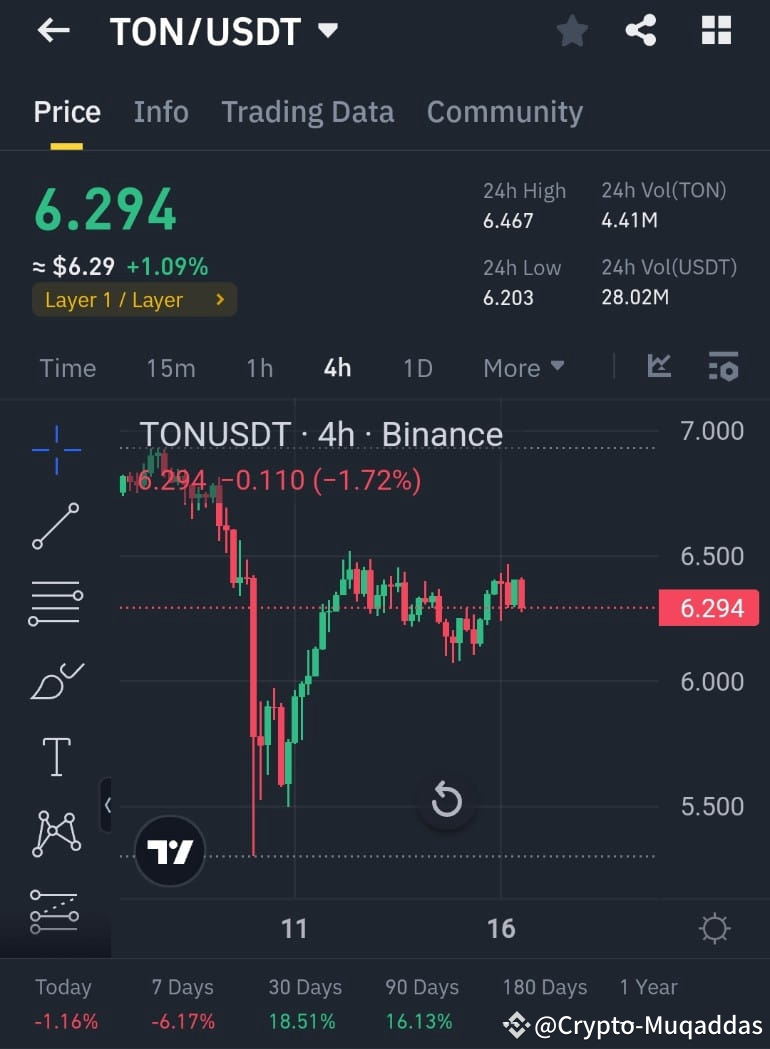
Task: Select the text annotation tool
Action: (x=55, y=757)
